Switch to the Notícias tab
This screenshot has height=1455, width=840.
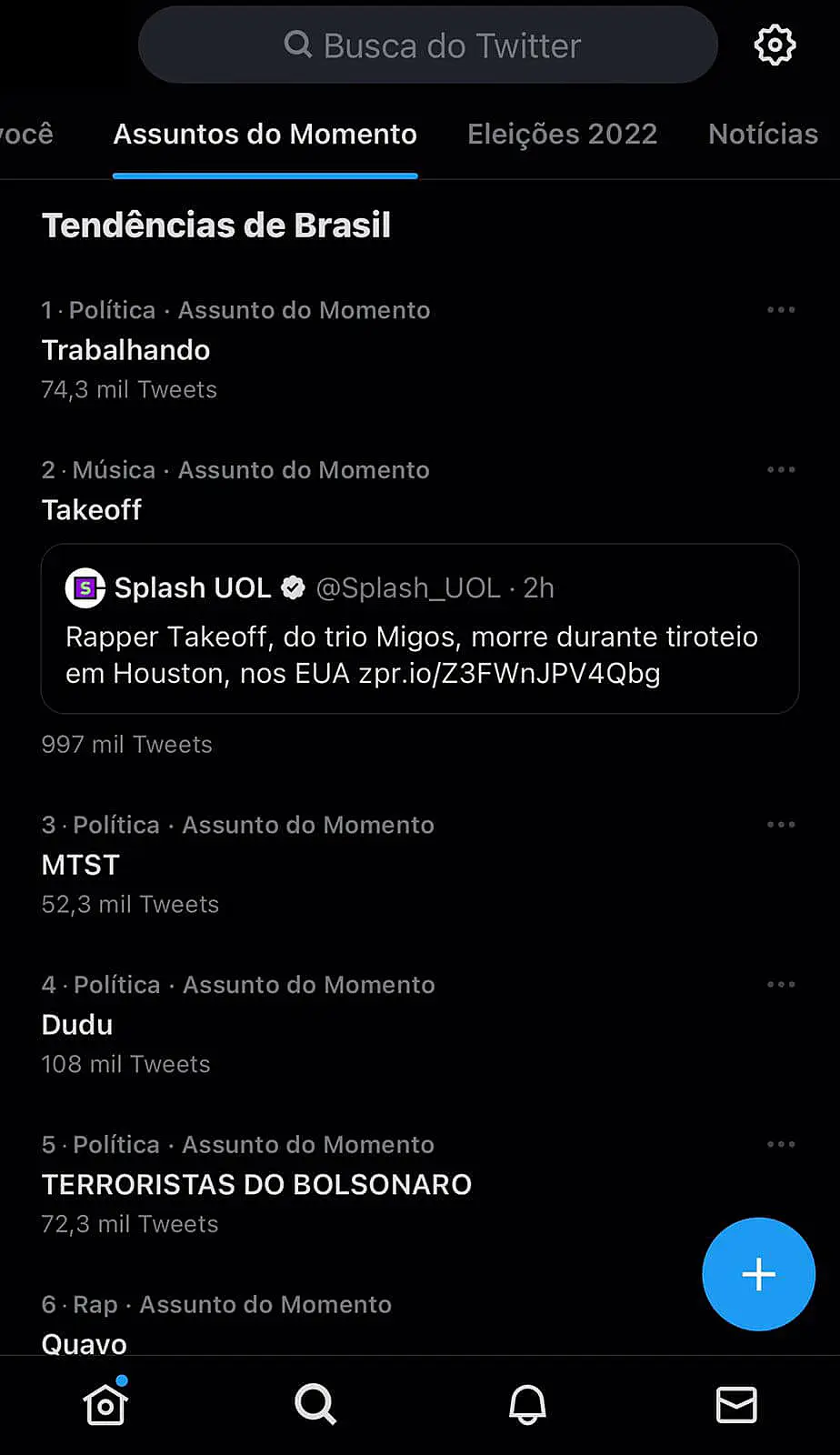764,134
